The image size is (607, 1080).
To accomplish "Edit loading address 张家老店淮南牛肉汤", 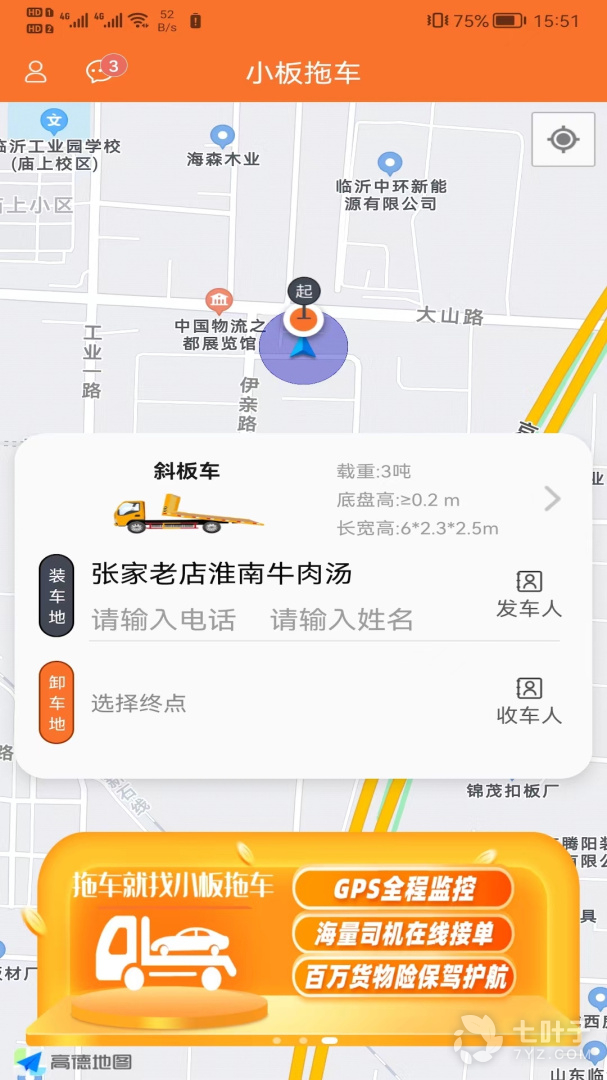I will (x=222, y=574).
